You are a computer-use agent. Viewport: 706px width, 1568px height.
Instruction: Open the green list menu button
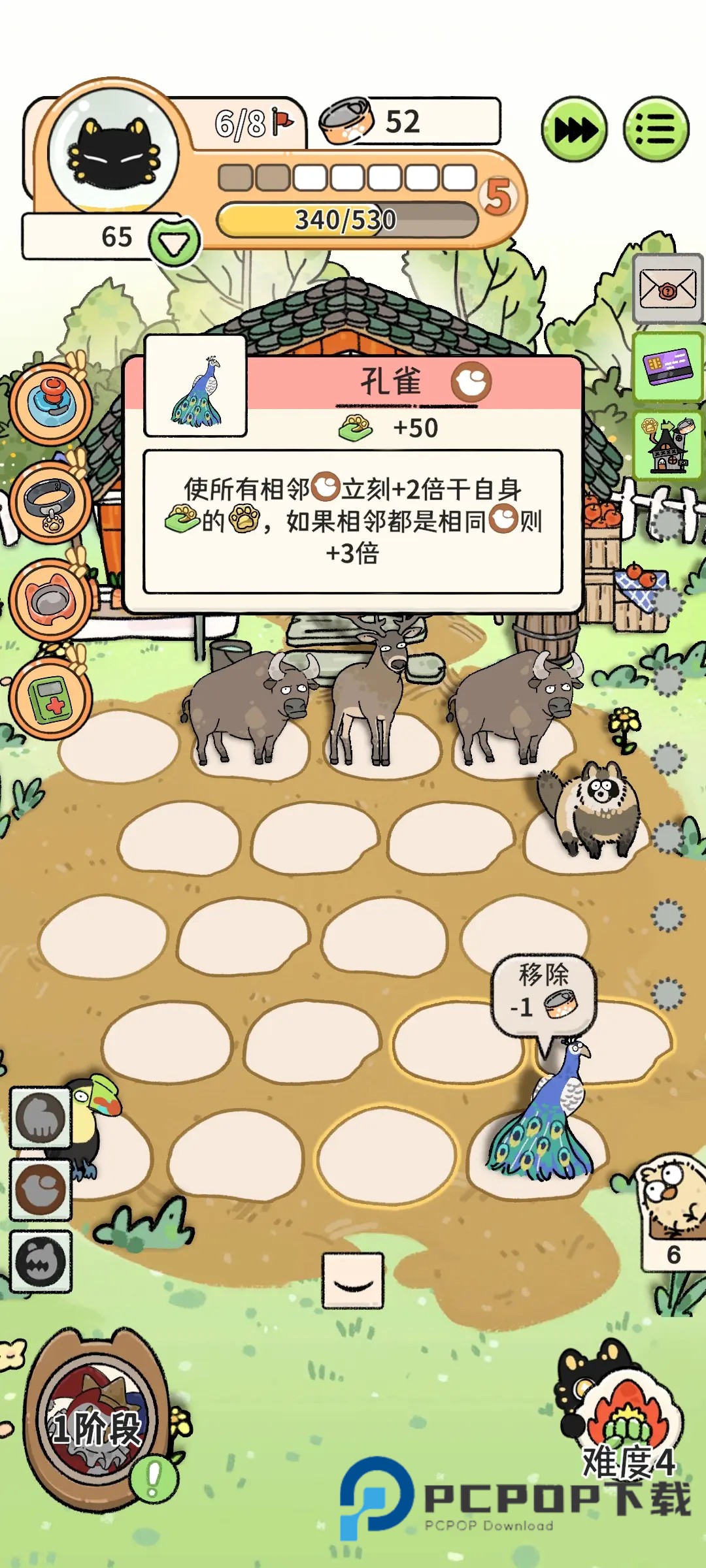click(656, 129)
